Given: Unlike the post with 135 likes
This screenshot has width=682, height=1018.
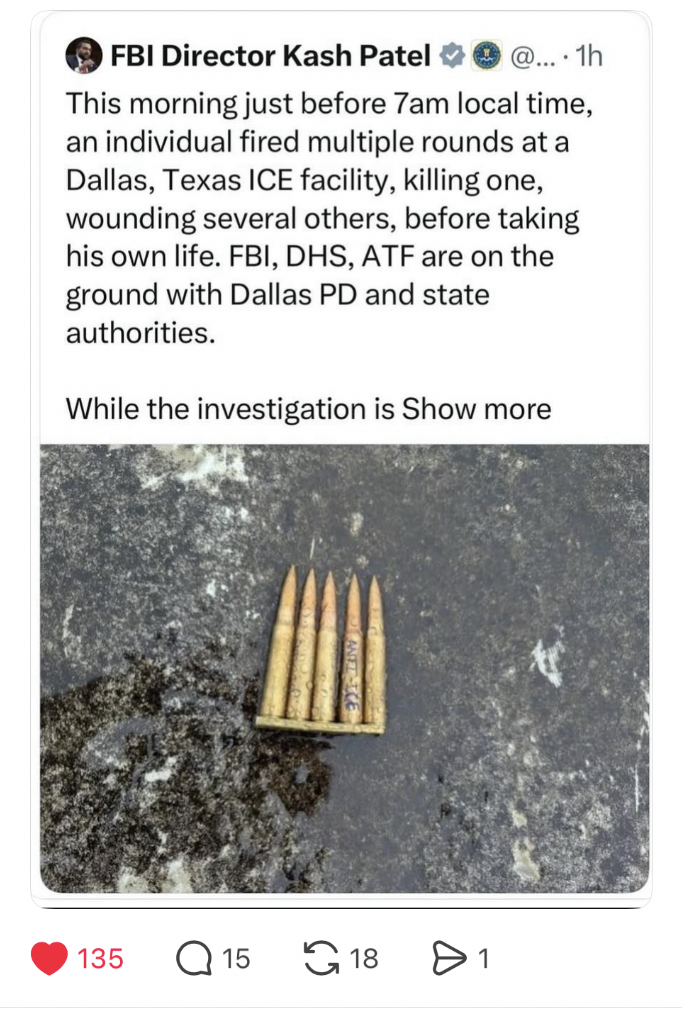Looking at the screenshot, I should coord(48,959).
